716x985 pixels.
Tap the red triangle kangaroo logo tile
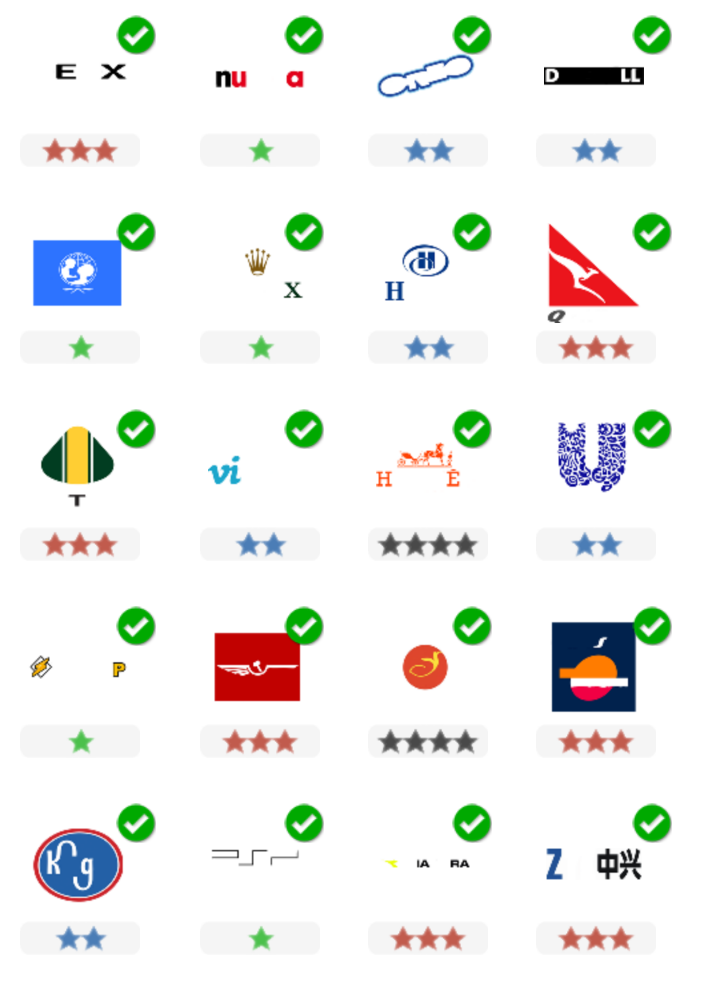tap(592, 270)
